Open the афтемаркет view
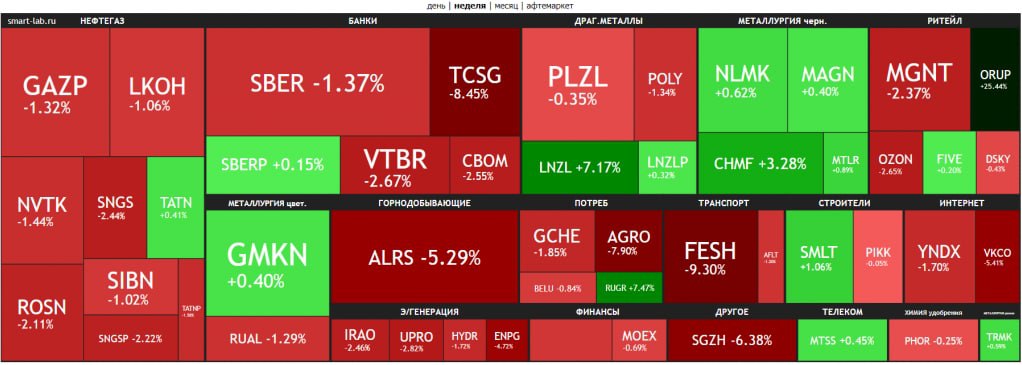The image size is (1022, 365). click(549, 6)
